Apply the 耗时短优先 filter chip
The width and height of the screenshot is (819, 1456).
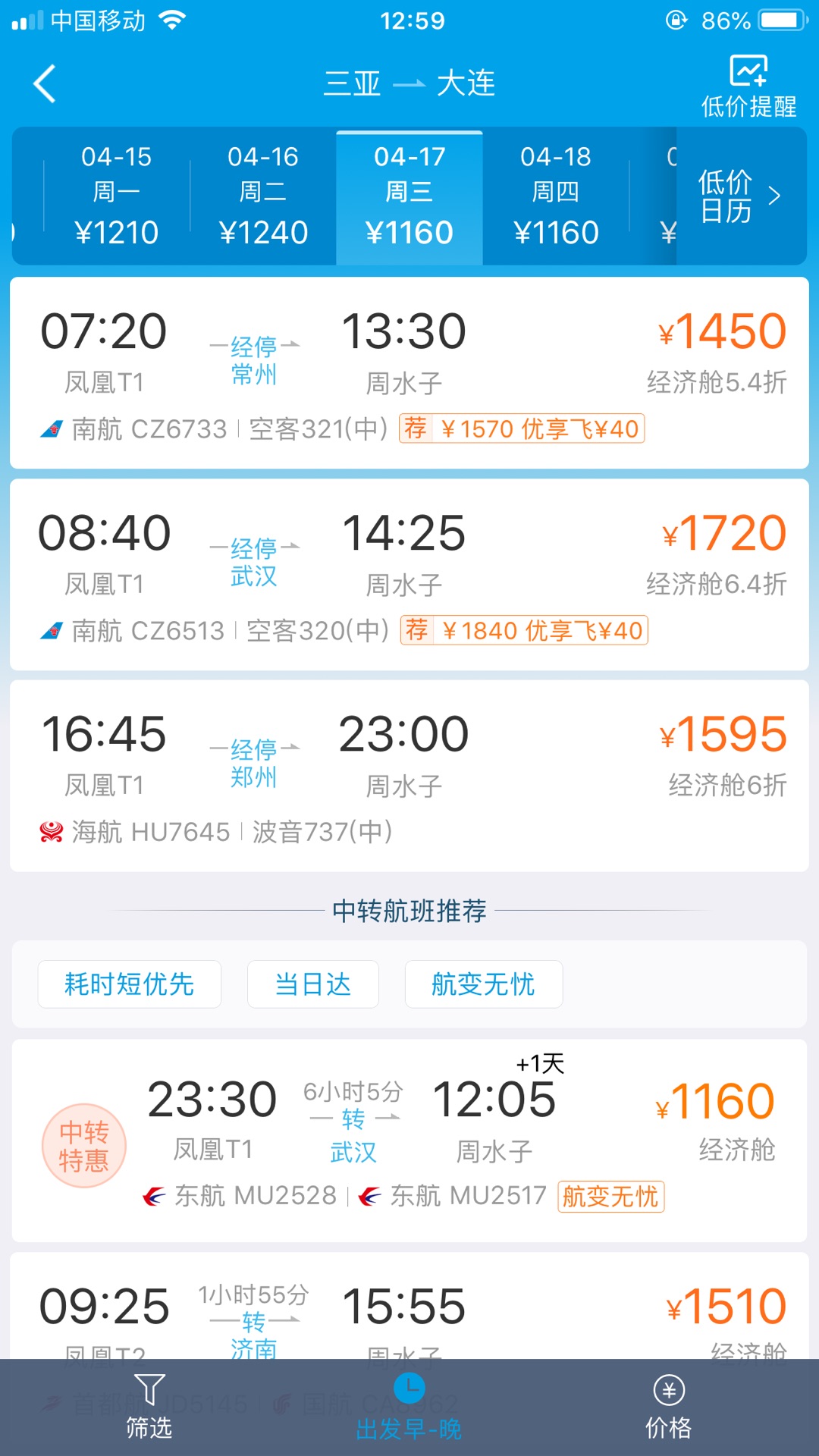130,984
